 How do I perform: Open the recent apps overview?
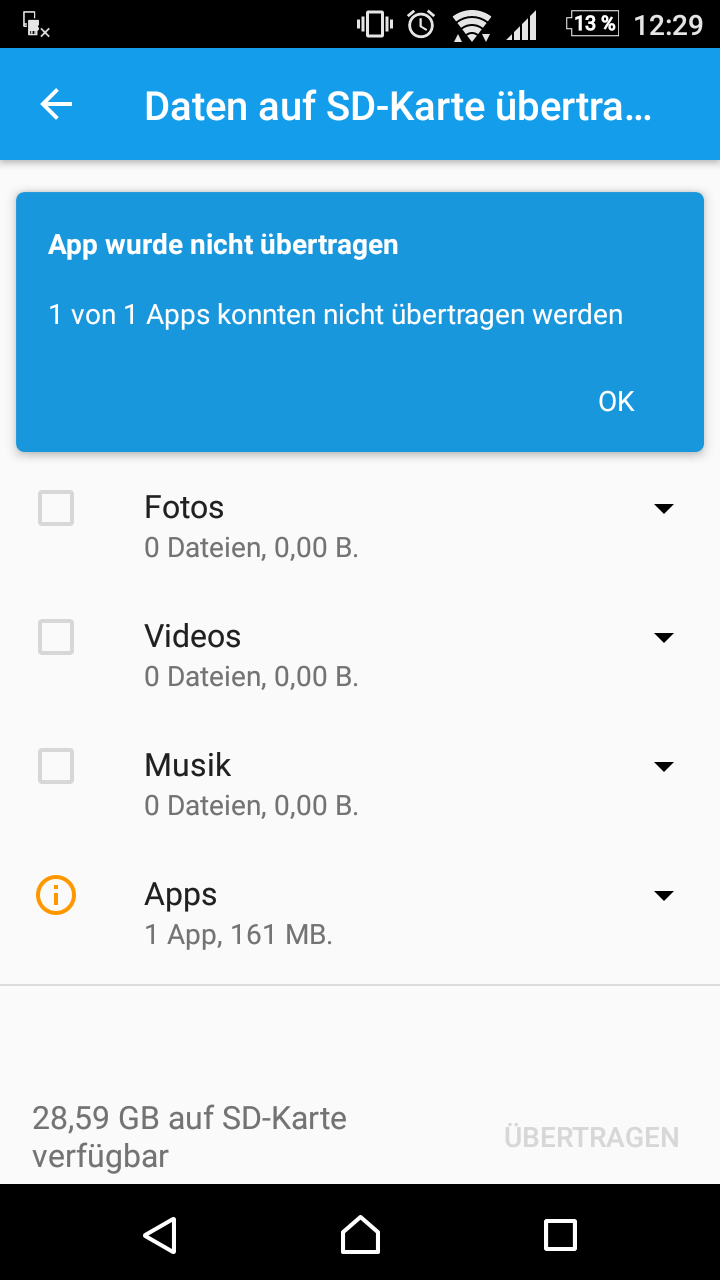[x=560, y=1234]
